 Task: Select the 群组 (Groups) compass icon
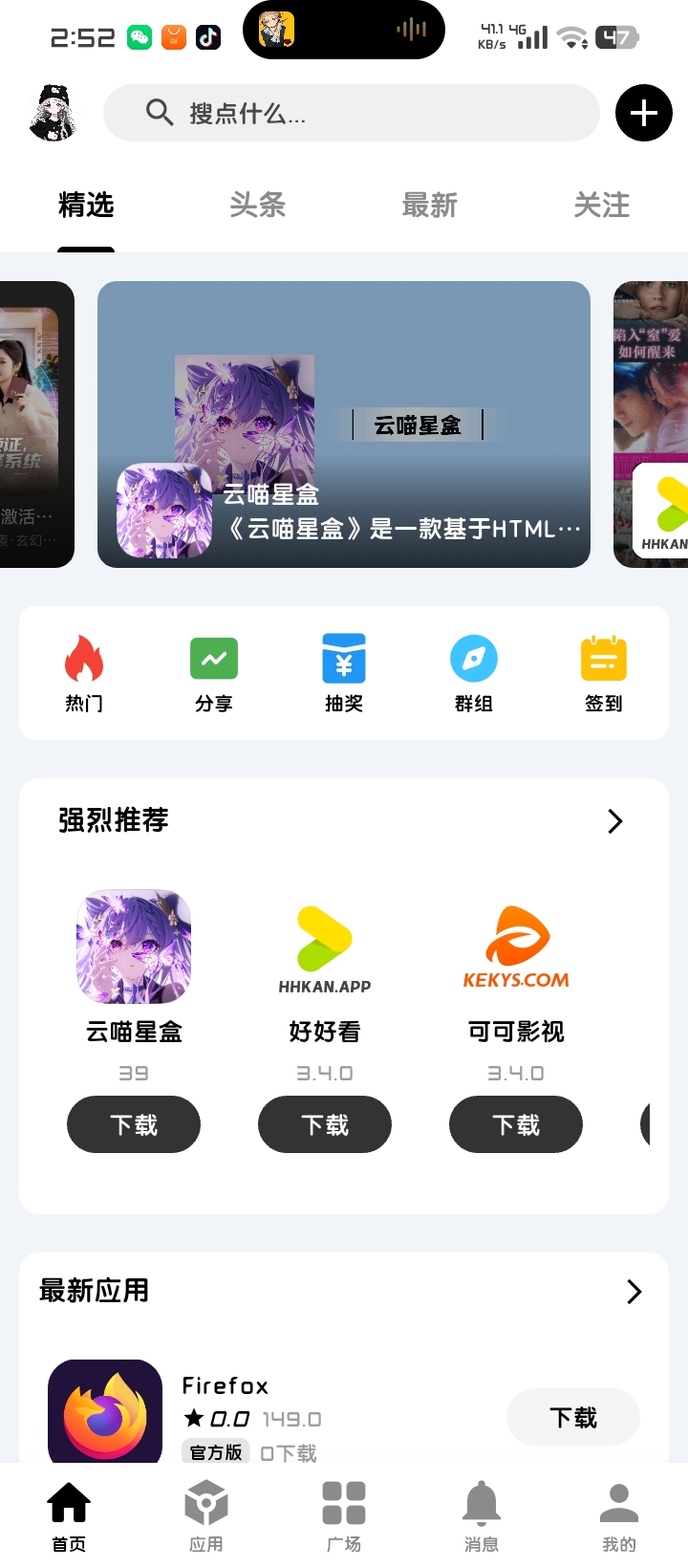[x=474, y=659]
